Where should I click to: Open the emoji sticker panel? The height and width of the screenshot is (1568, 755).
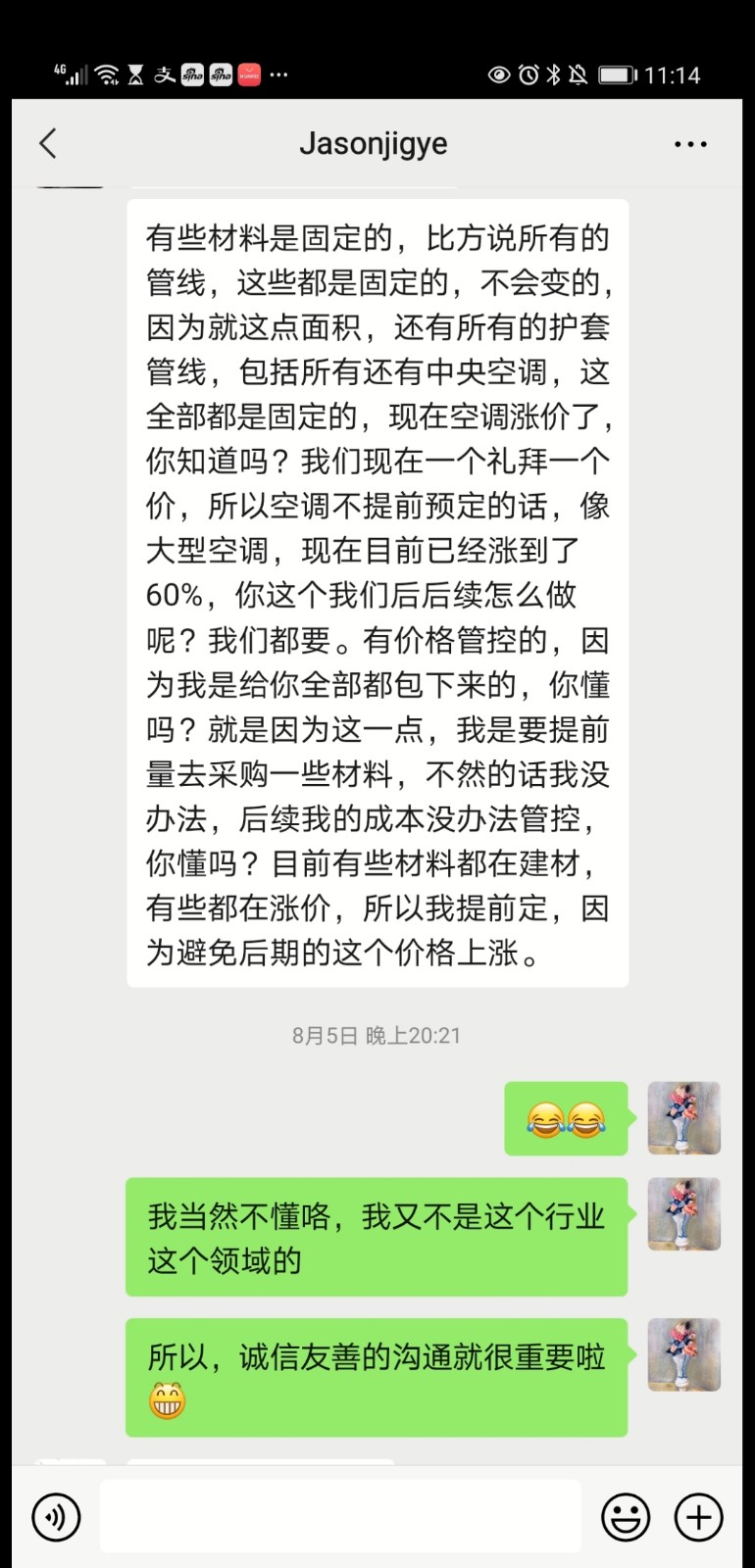point(625,1517)
